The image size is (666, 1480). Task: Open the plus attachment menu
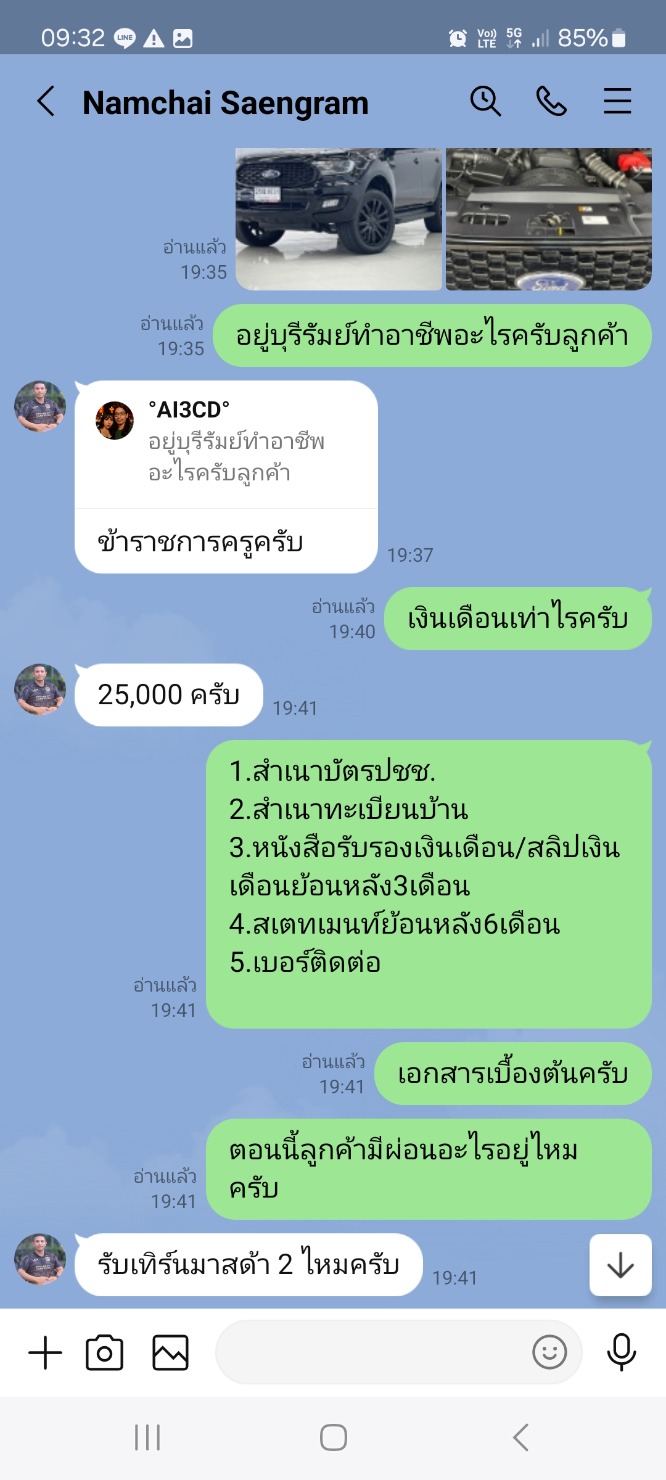click(x=44, y=1353)
